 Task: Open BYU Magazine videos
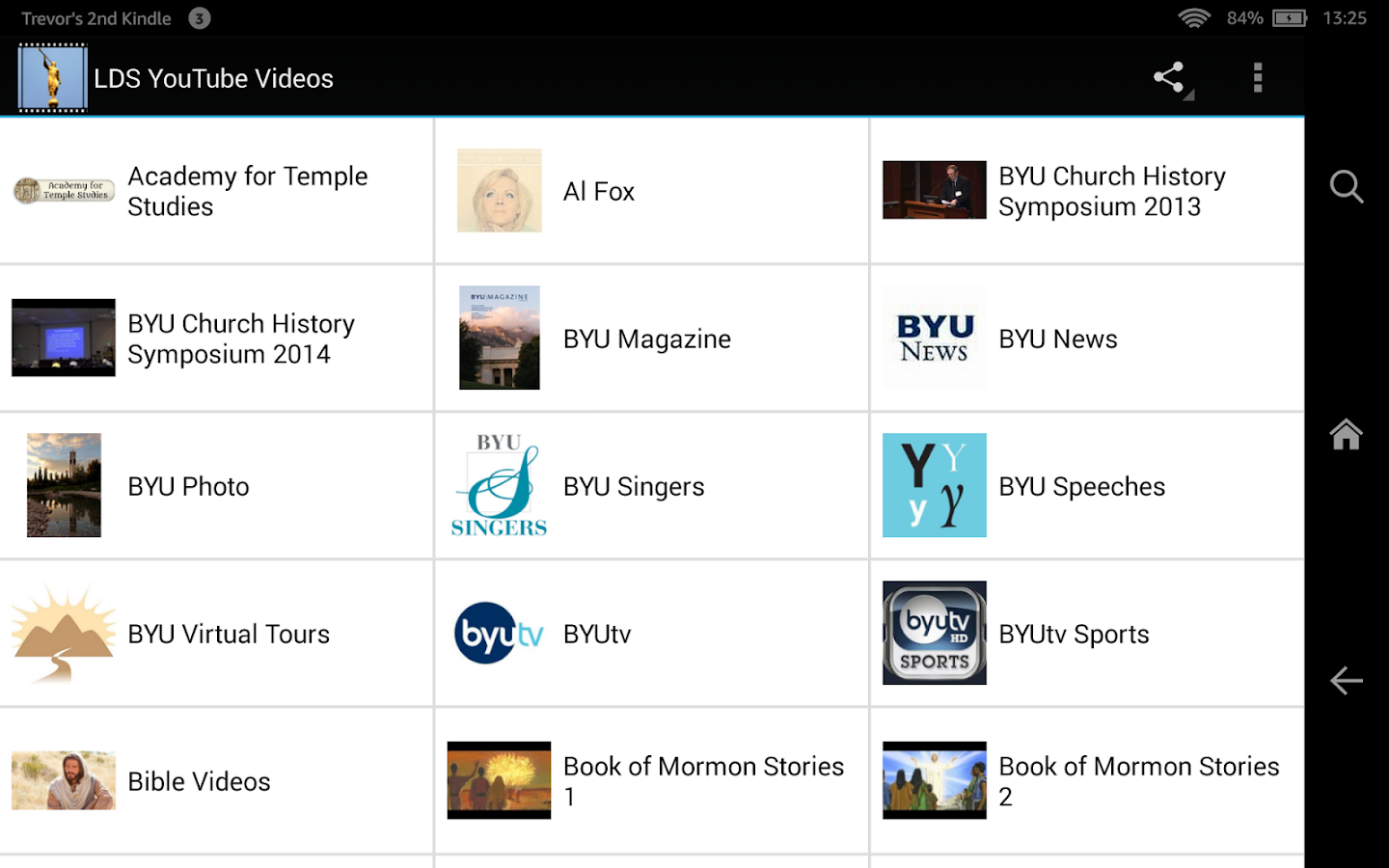pos(651,339)
